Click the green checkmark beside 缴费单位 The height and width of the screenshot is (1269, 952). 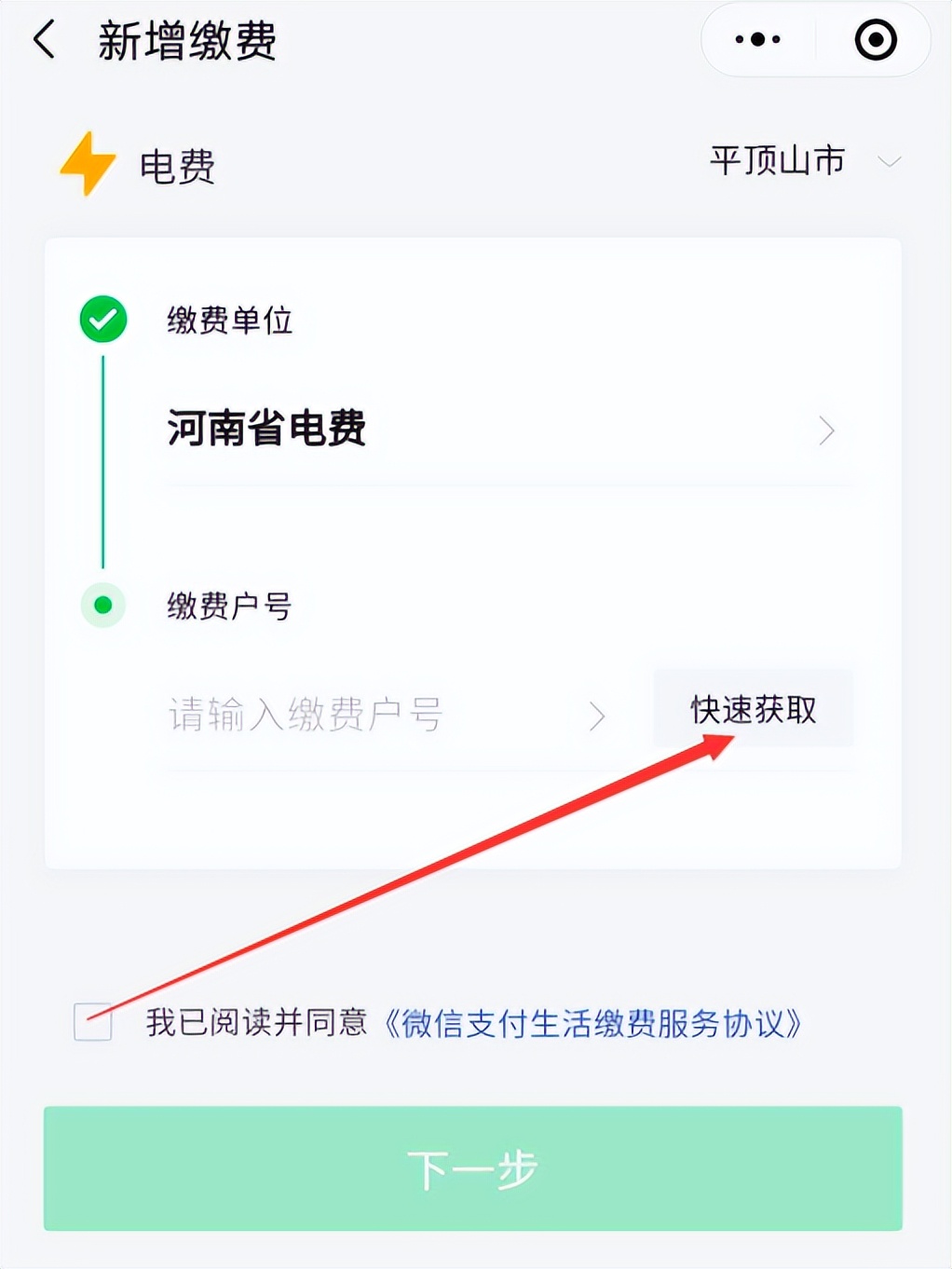coord(103,319)
